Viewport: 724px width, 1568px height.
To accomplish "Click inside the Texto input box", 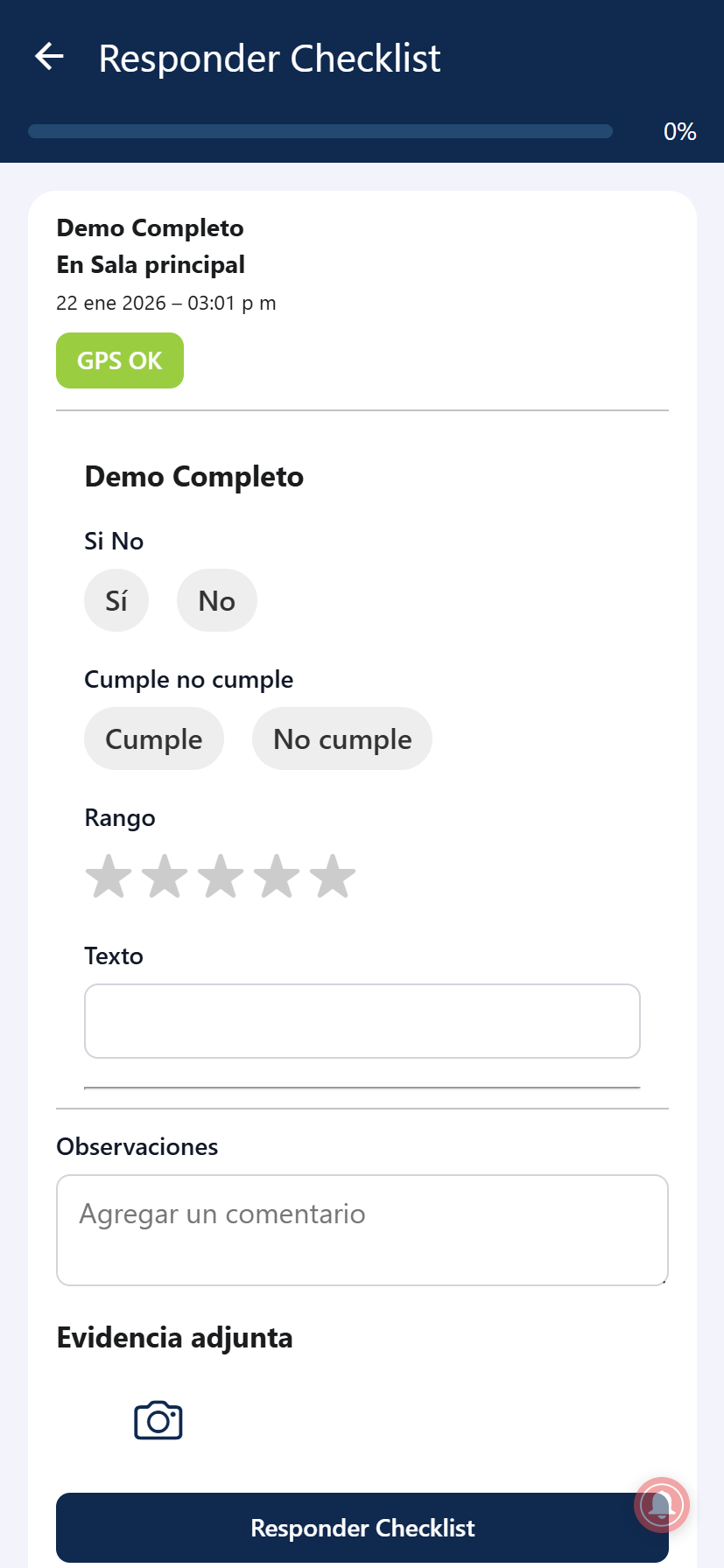I will [x=362, y=1020].
